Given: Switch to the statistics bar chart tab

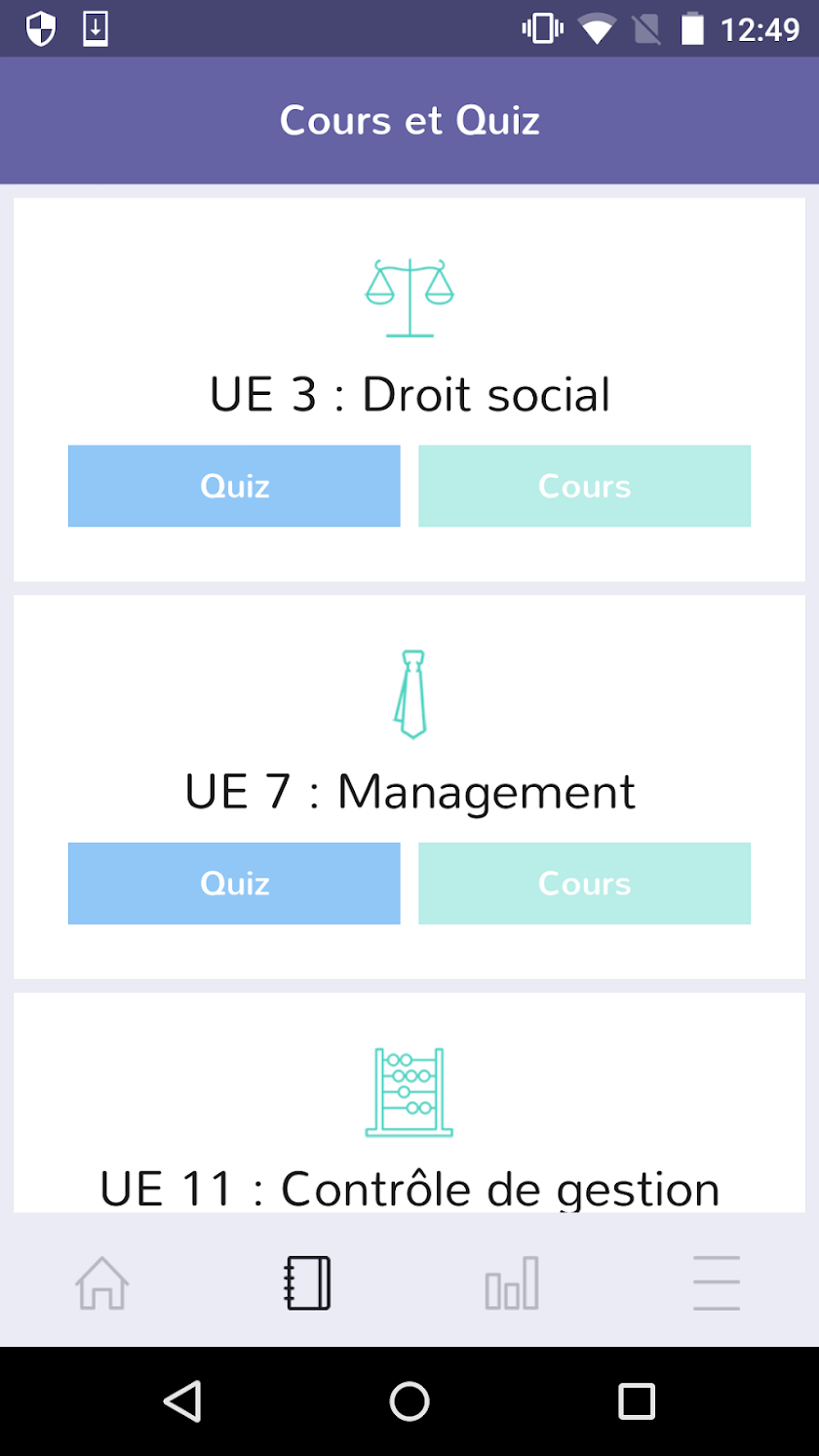Looking at the screenshot, I should [512, 1282].
